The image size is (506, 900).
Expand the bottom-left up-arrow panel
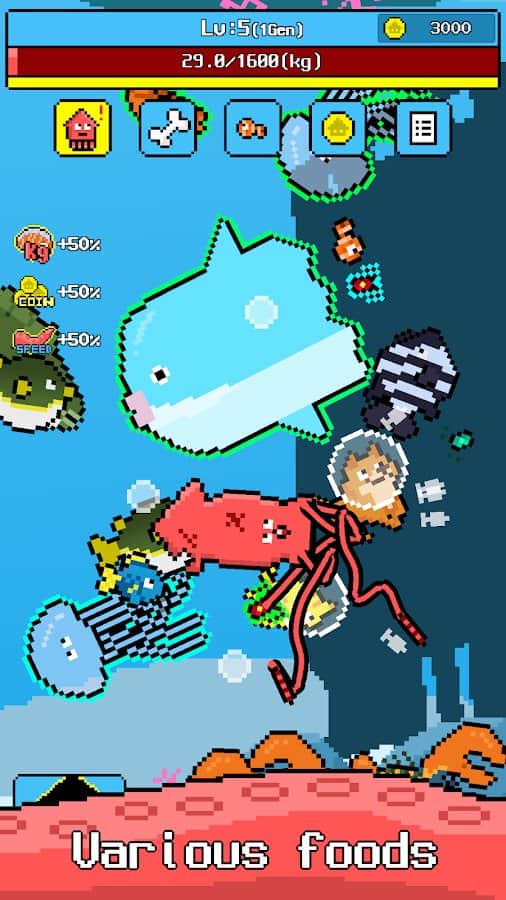(69, 789)
